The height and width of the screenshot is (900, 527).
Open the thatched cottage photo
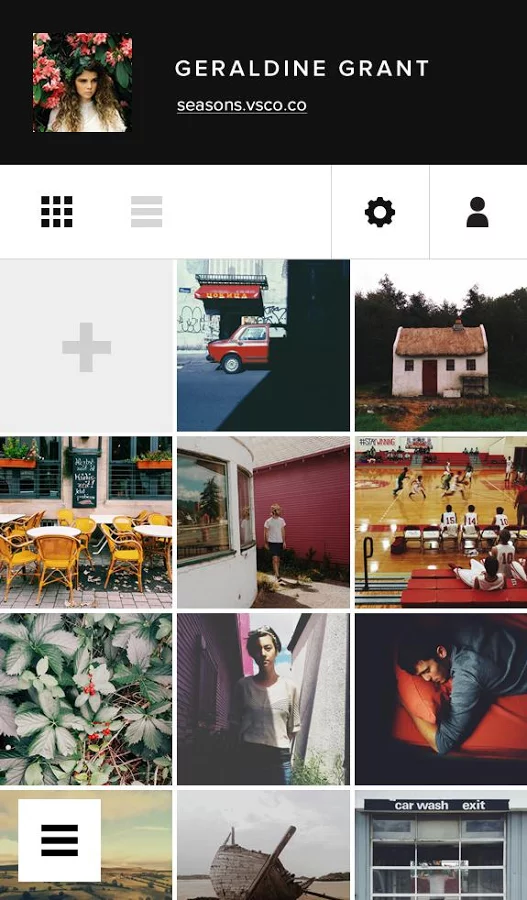click(x=441, y=346)
